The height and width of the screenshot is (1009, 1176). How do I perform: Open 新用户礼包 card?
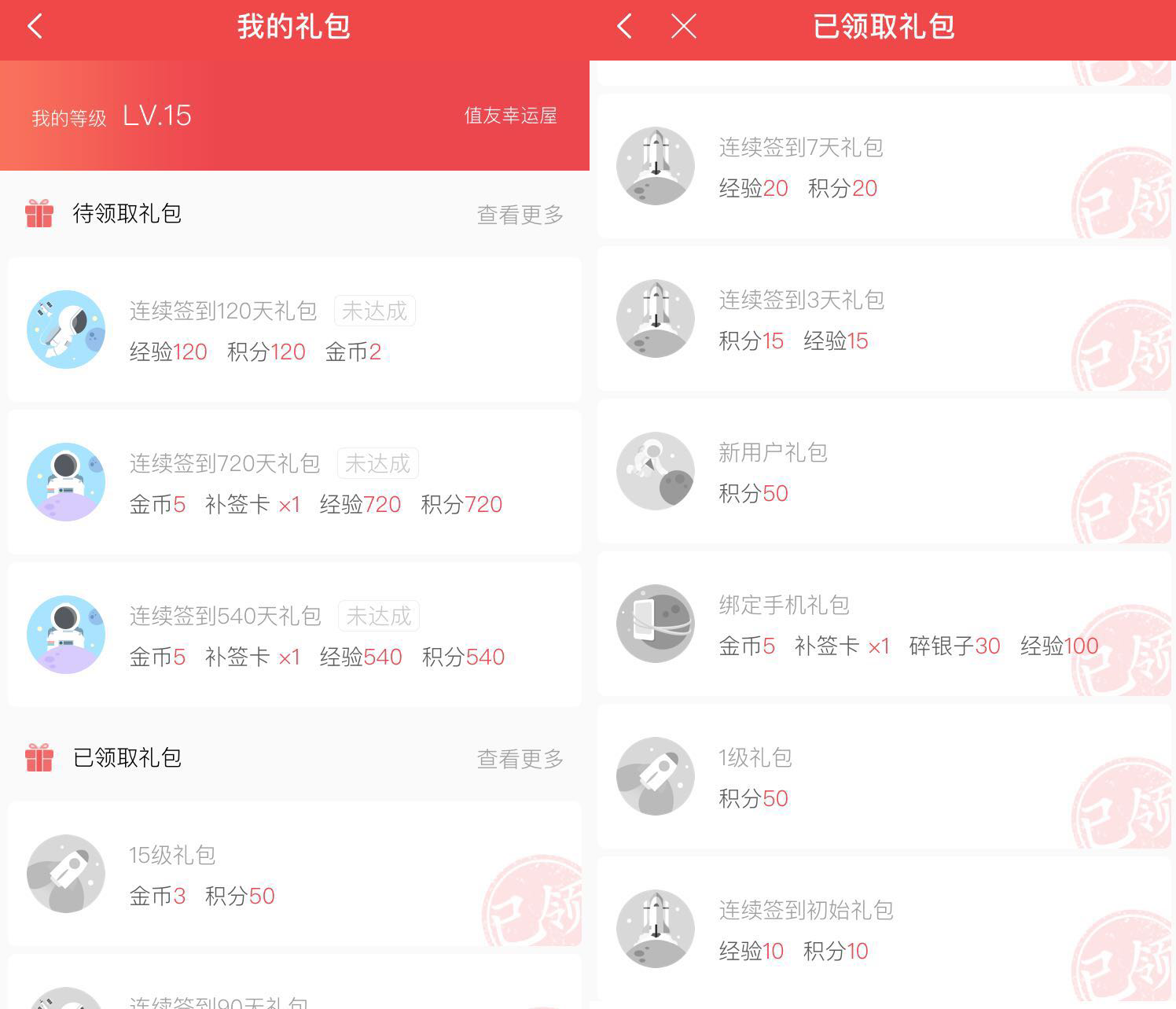[884, 472]
